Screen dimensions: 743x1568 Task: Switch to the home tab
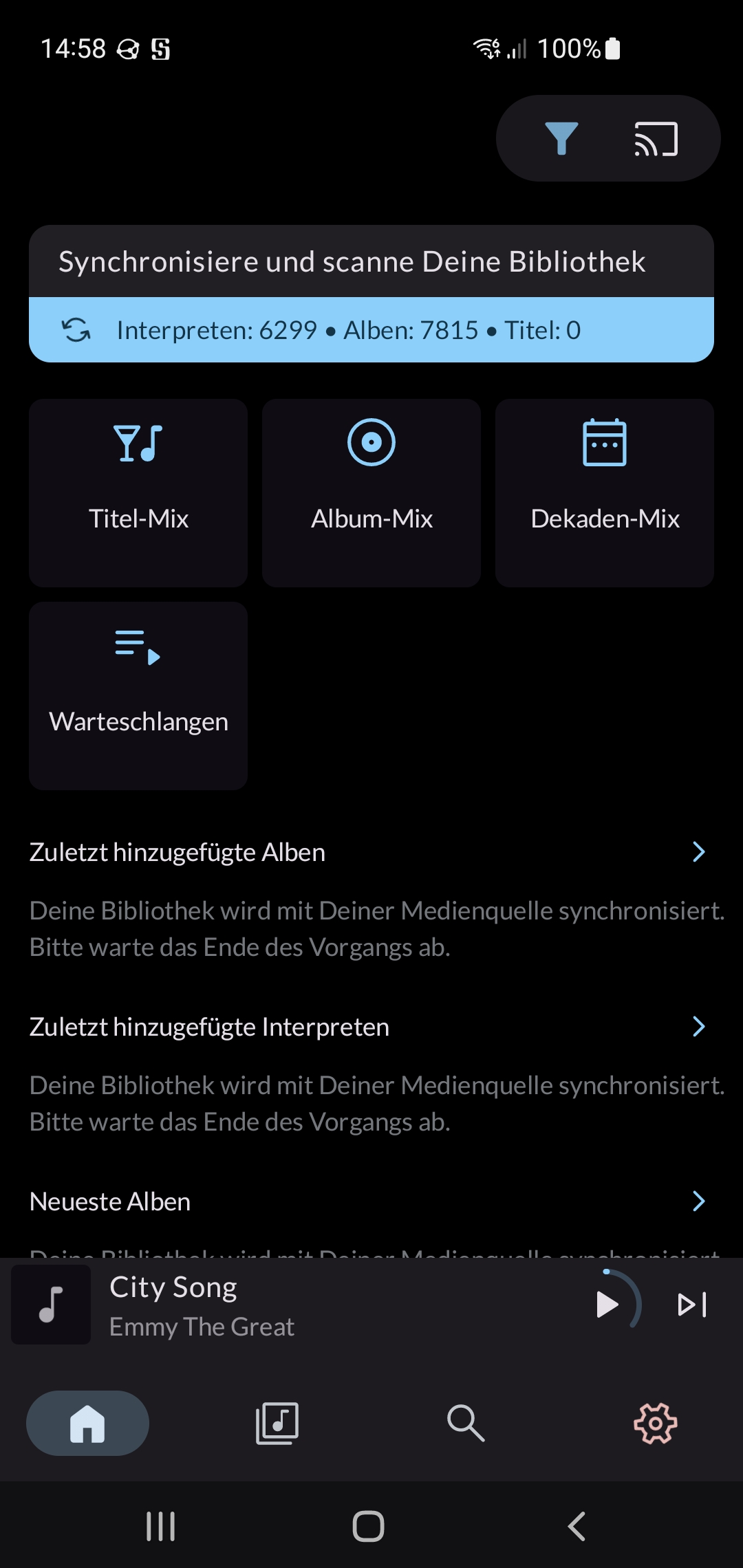click(87, 1423)
